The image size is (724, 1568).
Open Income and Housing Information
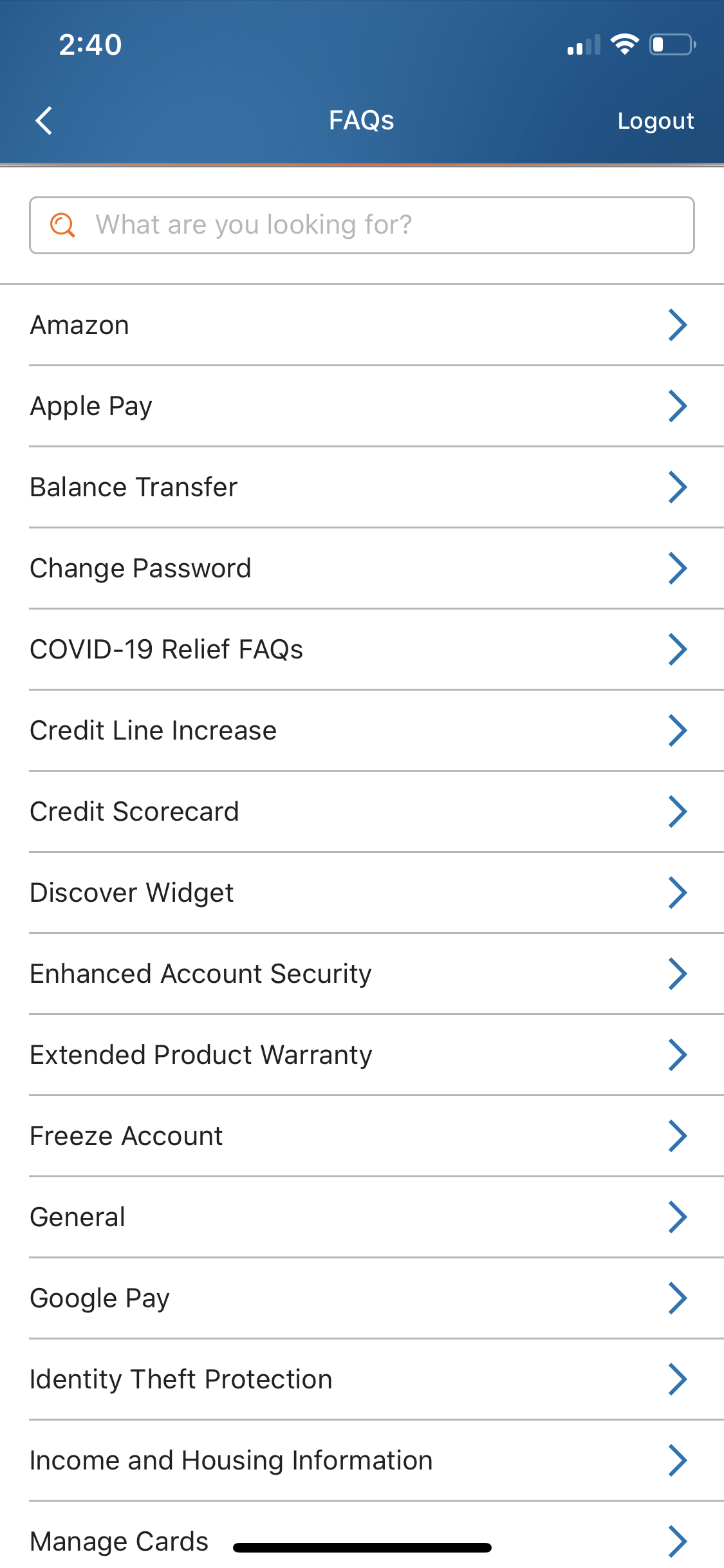point(362,1461)
